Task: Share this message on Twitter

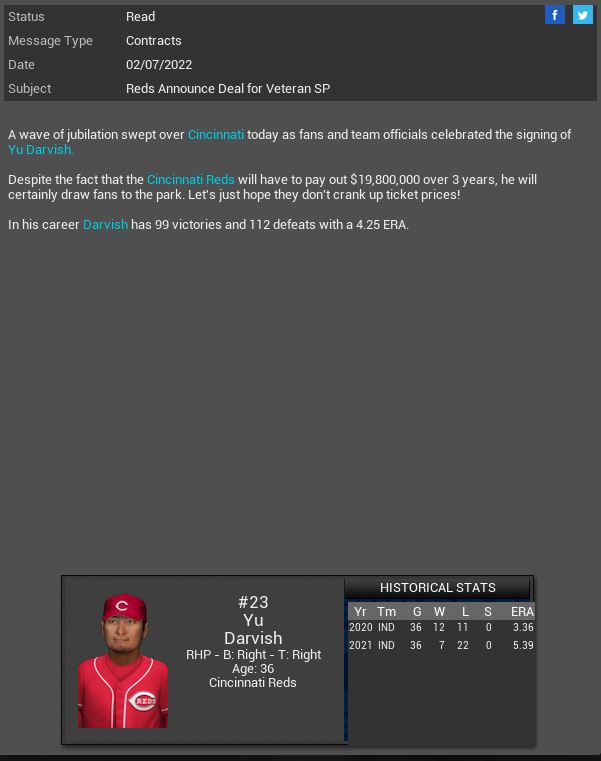Action: click(583, 15)
